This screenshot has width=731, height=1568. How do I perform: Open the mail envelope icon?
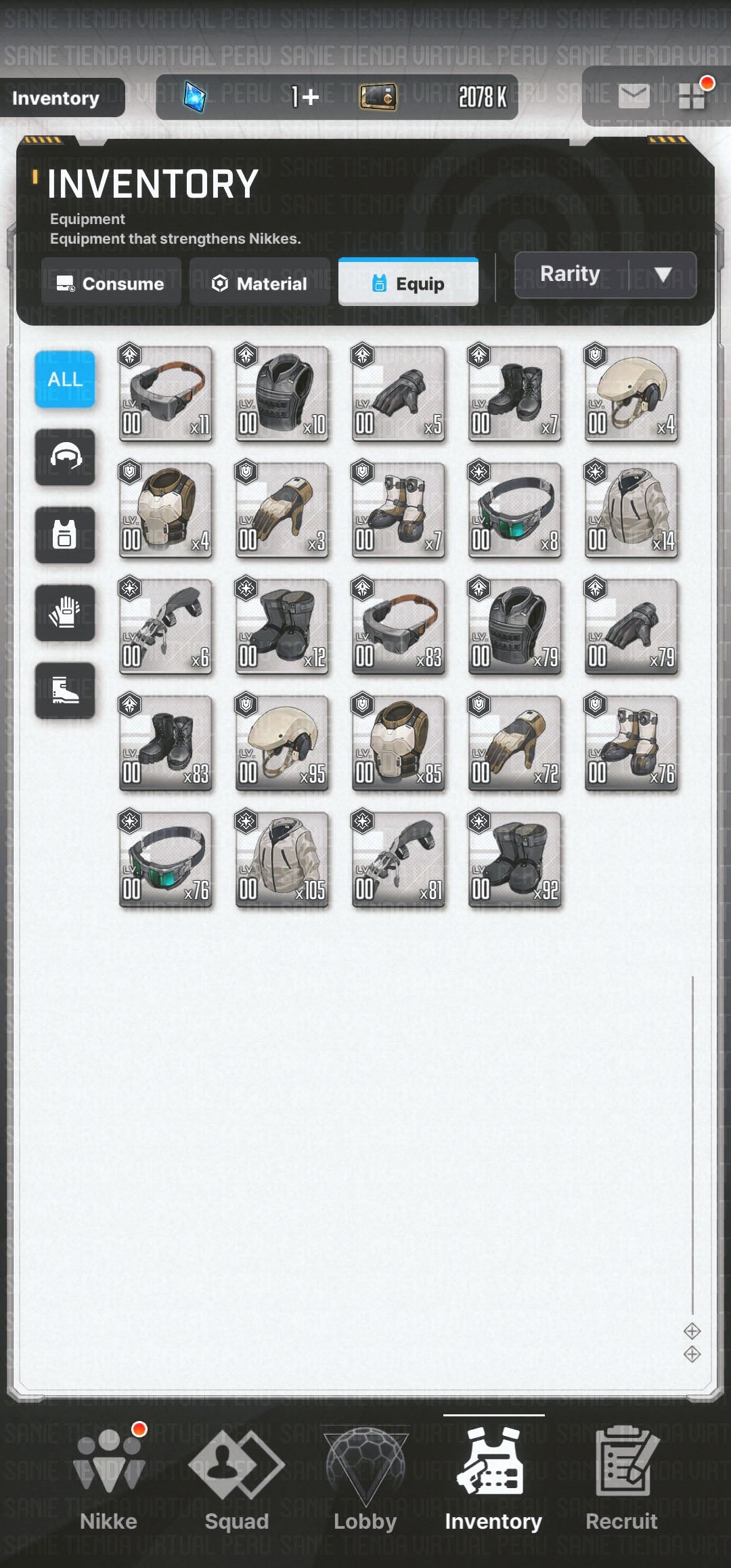pyautogui.click(x=634, y=96)
